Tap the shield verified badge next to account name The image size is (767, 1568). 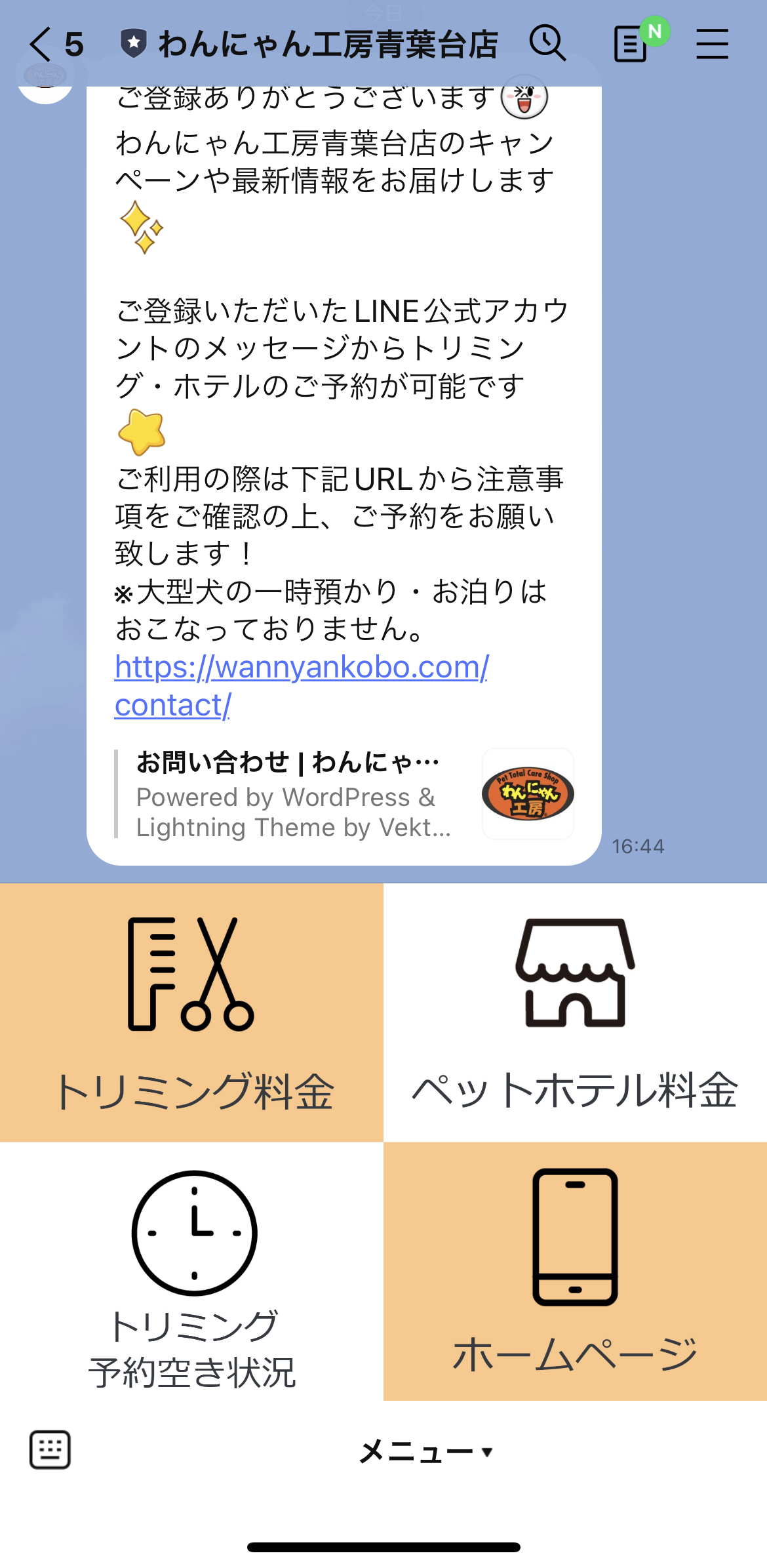pyautogui.click(x=134, y=43)
